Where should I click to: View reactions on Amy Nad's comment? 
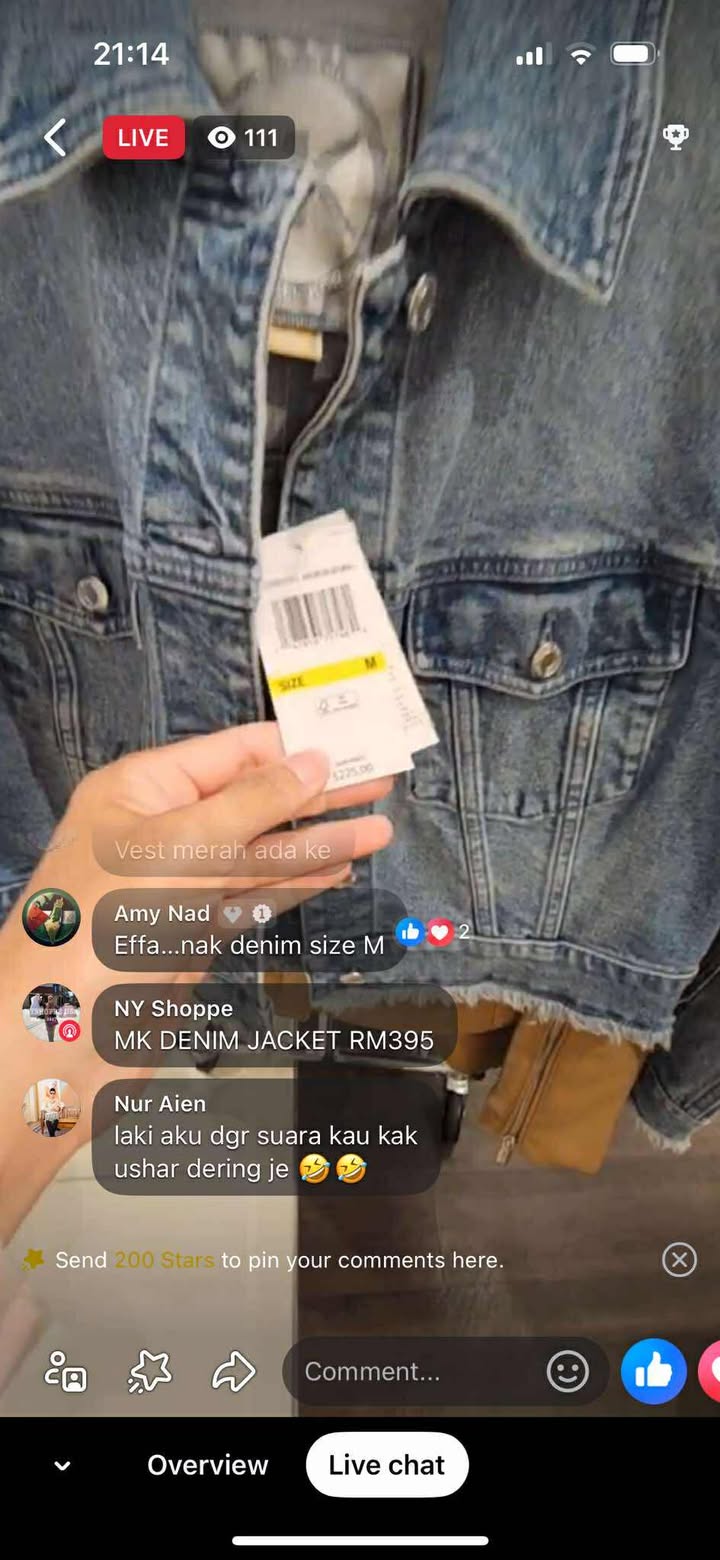(x=432, y=933)
